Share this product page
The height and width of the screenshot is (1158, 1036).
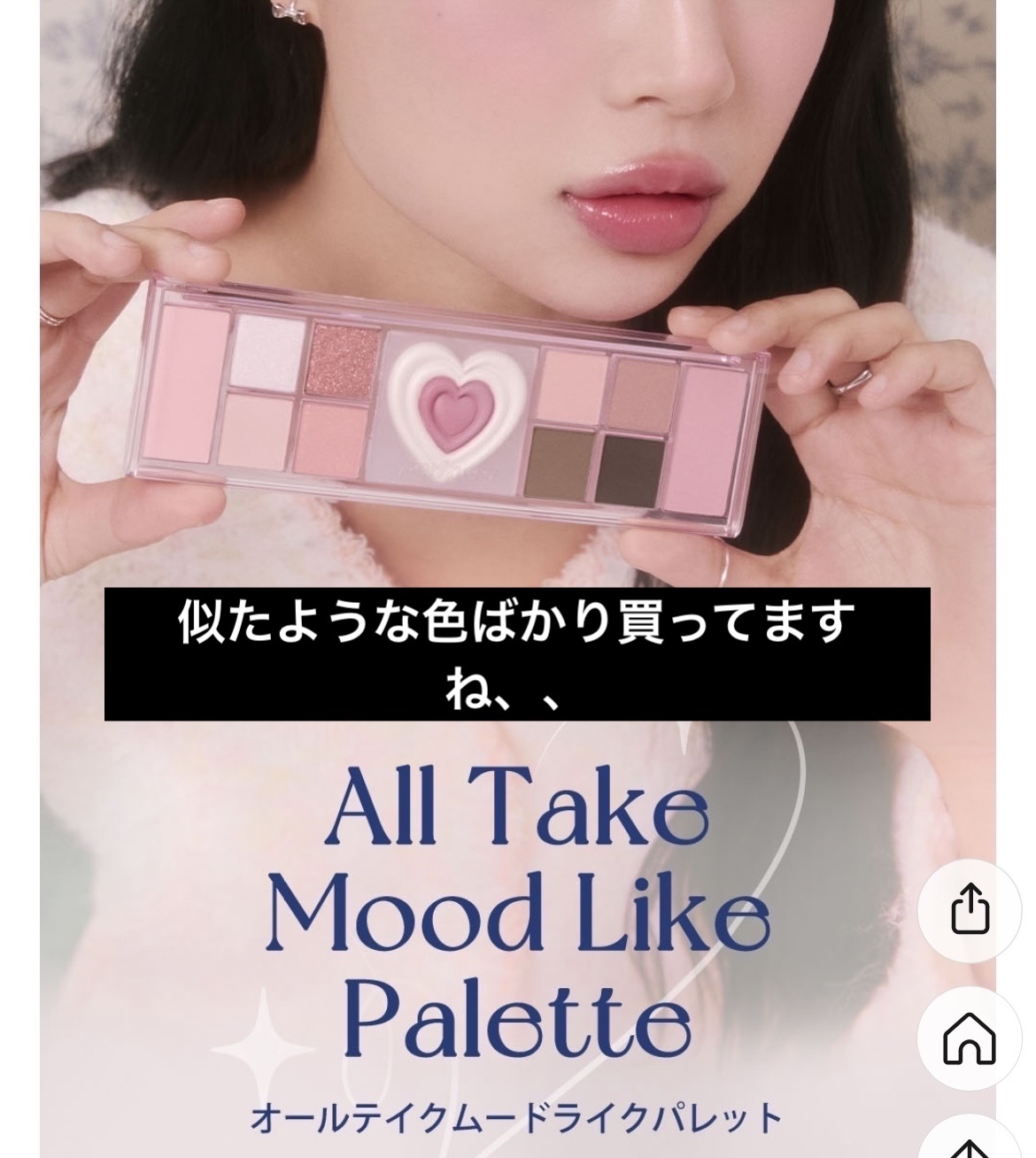click(x=970, y=908)
